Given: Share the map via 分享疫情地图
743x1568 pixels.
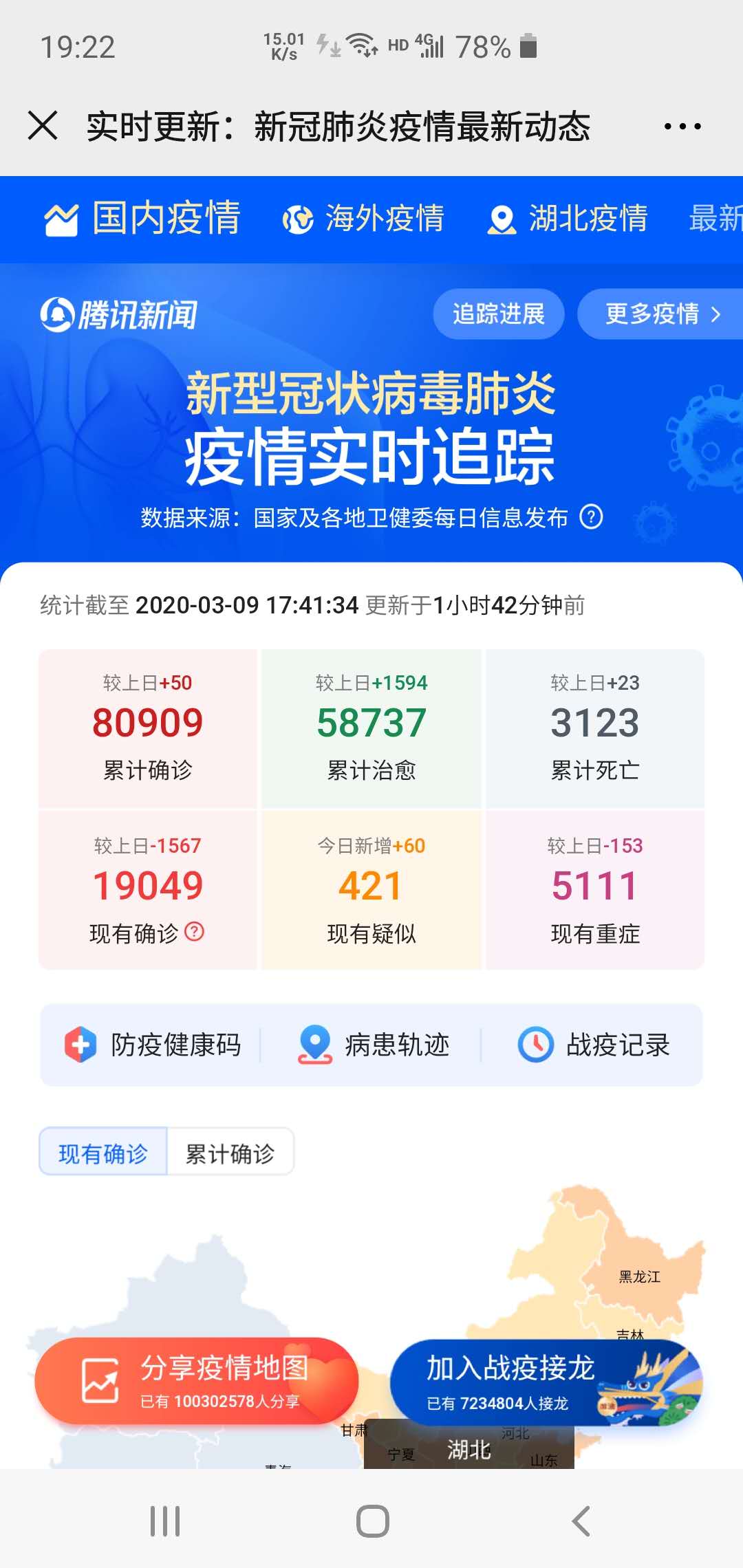Looking at the screenshot, I should [197, 1381].
